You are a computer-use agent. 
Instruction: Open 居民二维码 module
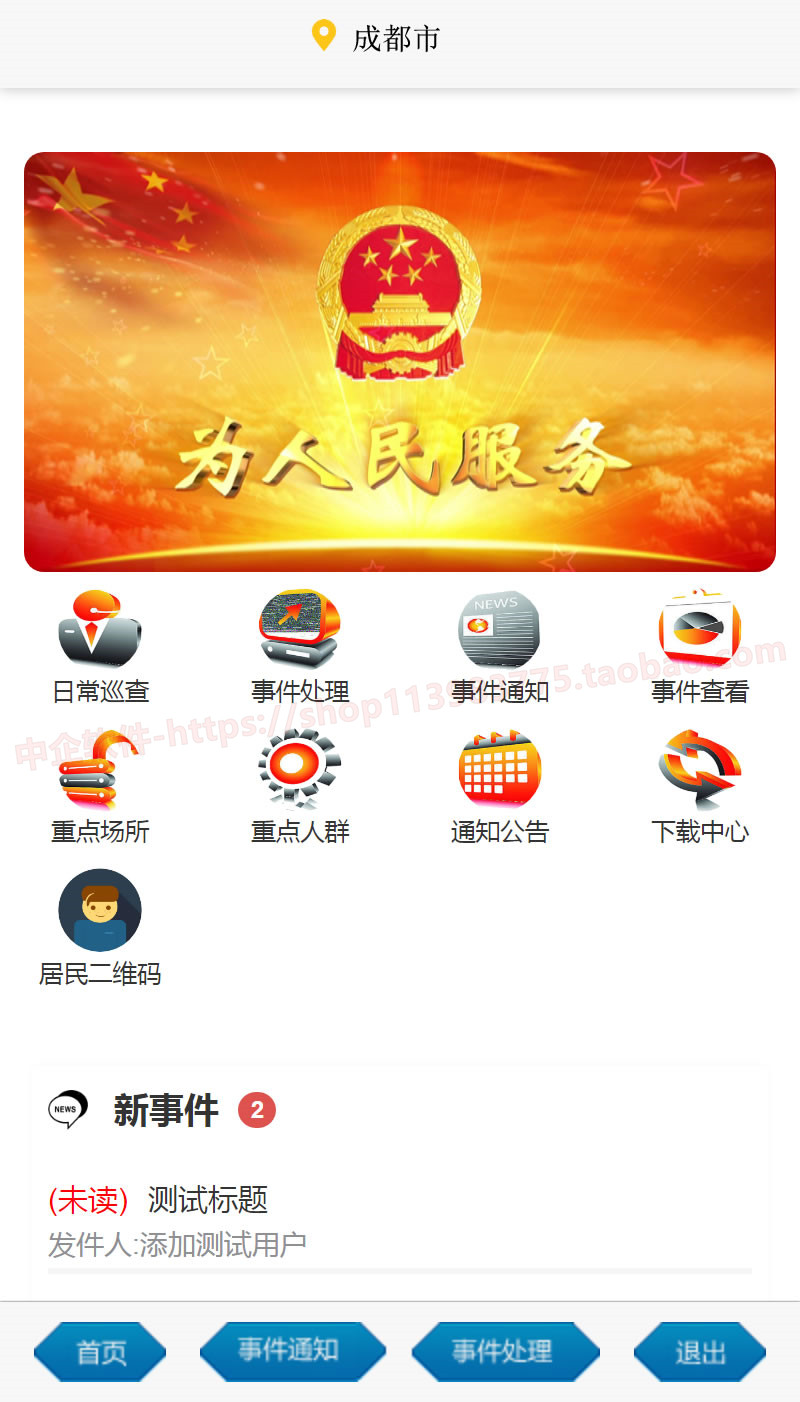point(100,926)
